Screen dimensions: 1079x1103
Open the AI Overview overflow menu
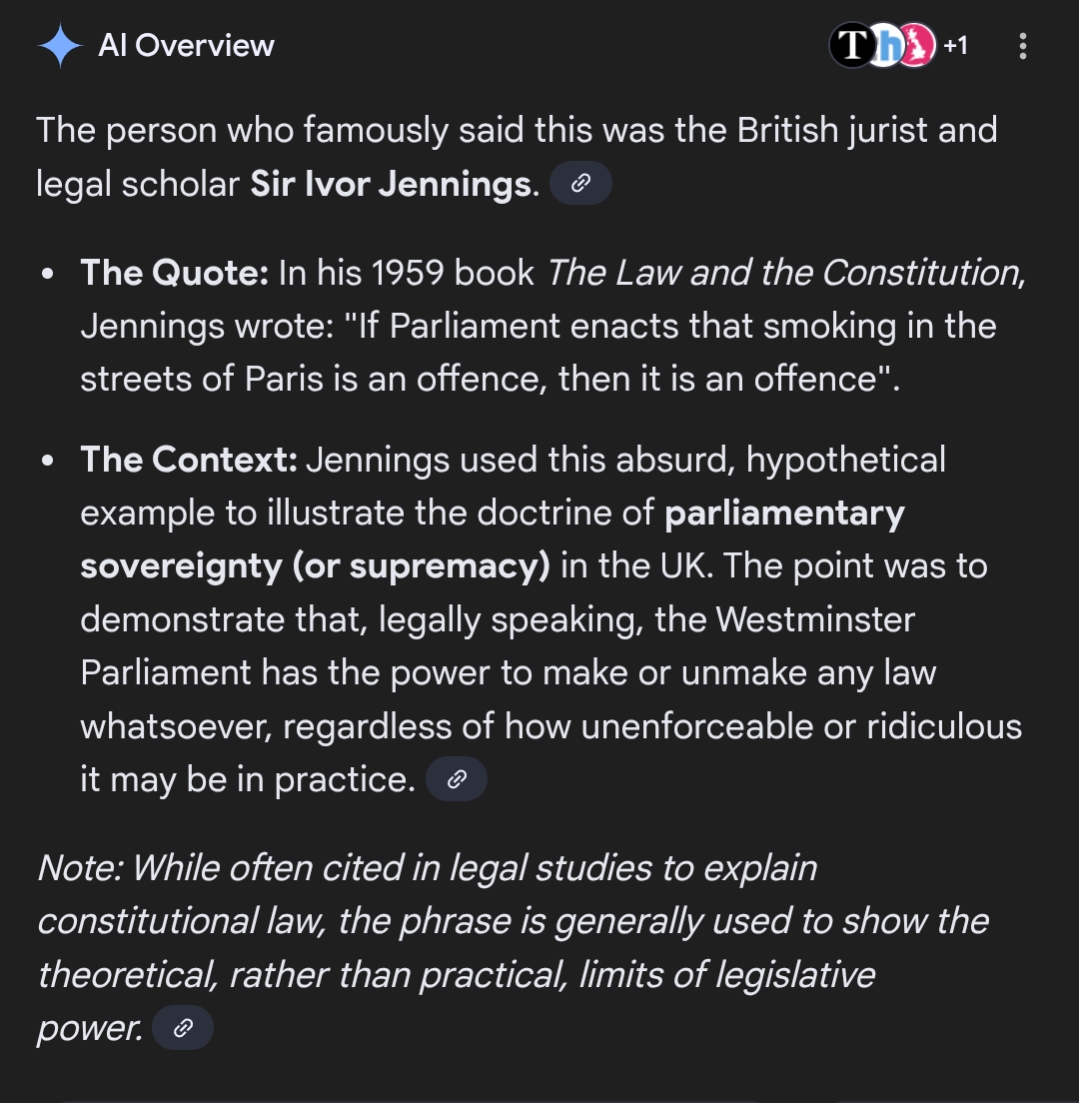click(1021, 46)
